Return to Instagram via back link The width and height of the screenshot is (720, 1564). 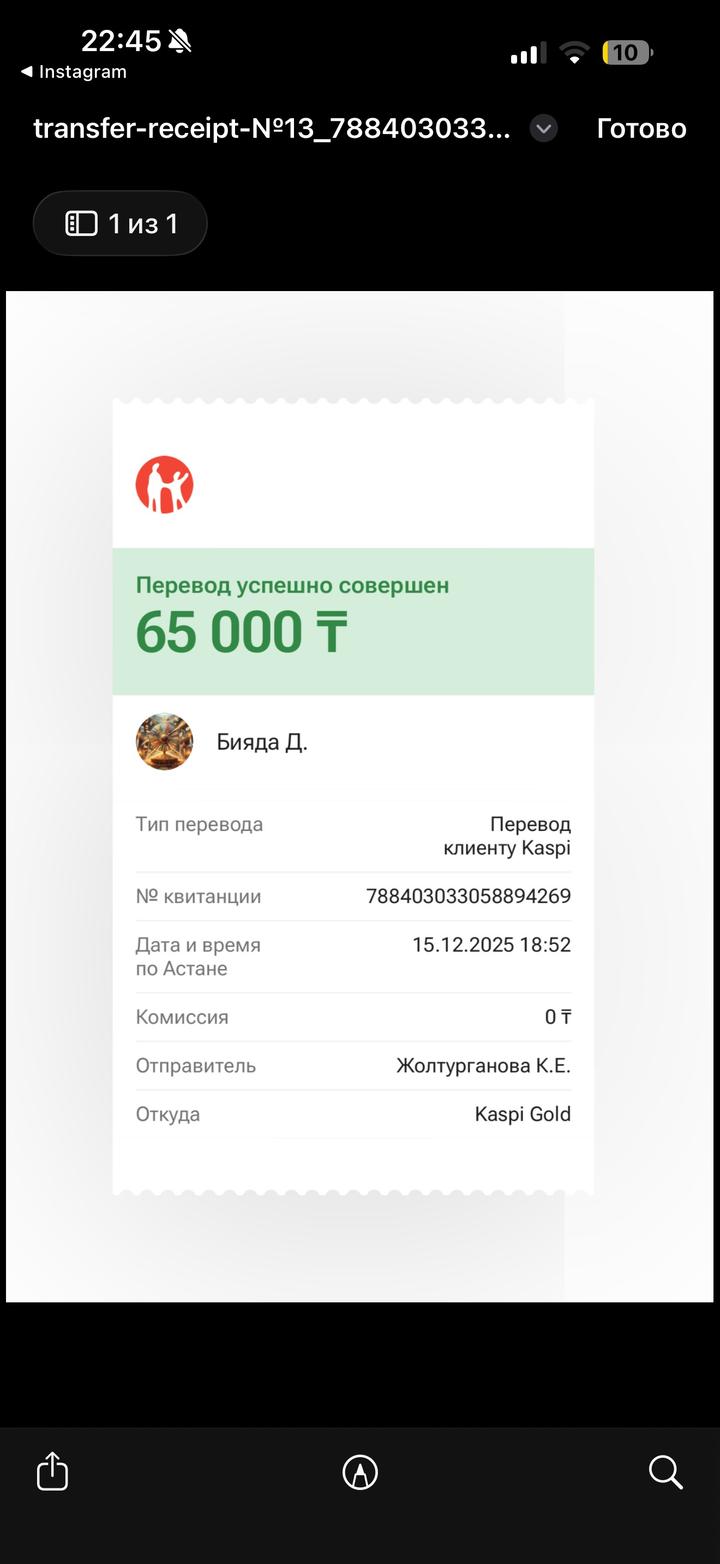point(73,72)
